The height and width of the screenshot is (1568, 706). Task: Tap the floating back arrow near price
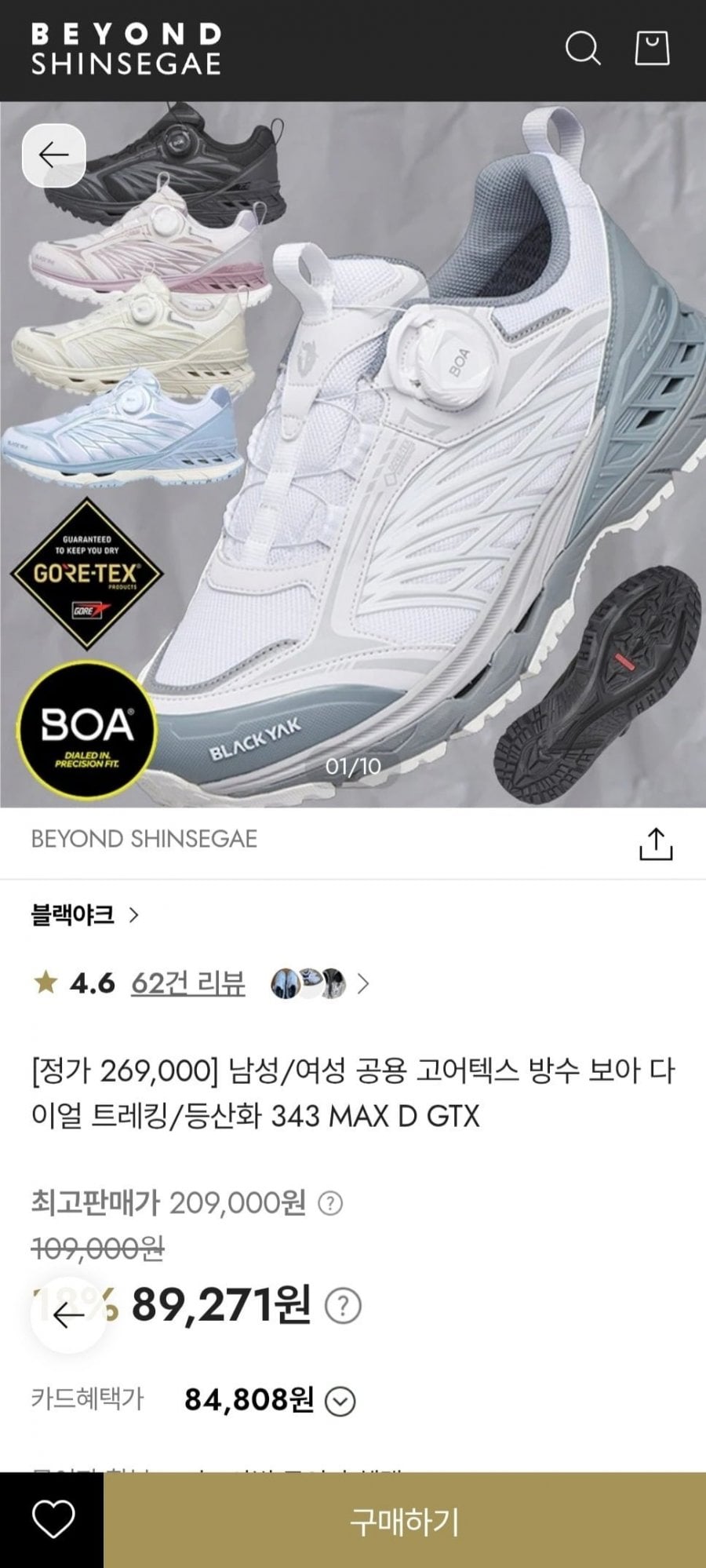69,1315
